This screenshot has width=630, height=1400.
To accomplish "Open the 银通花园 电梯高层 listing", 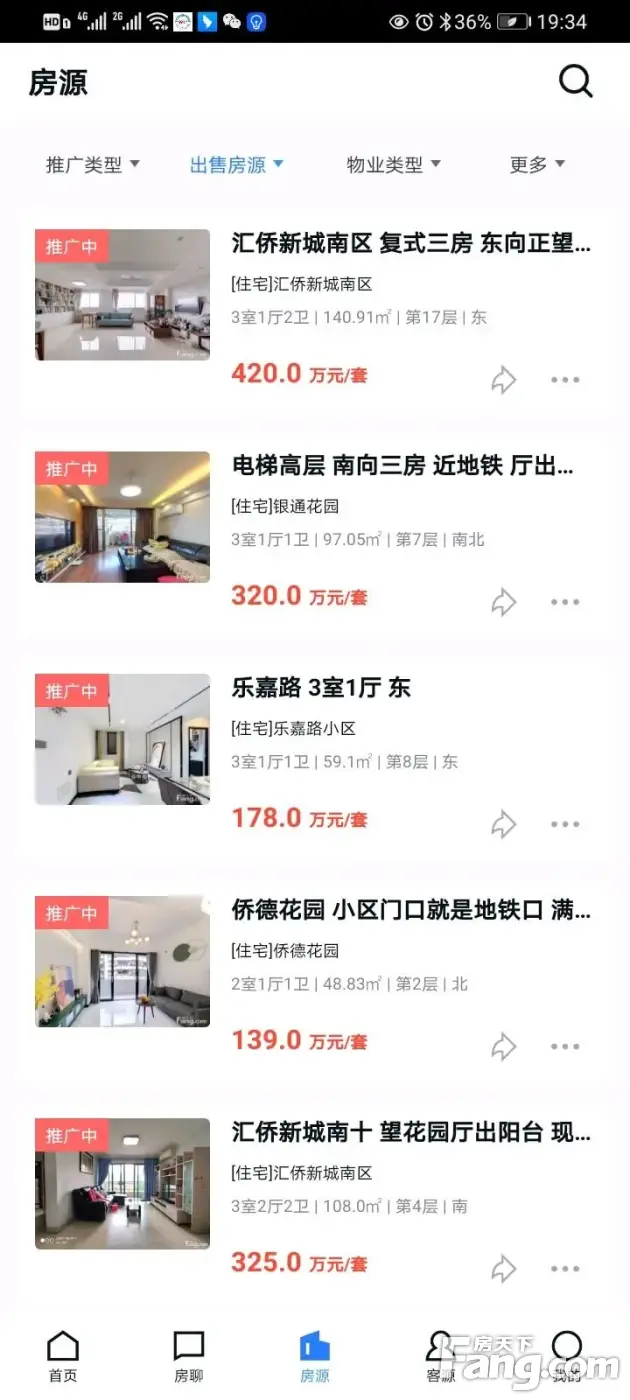I will point(402,466).
